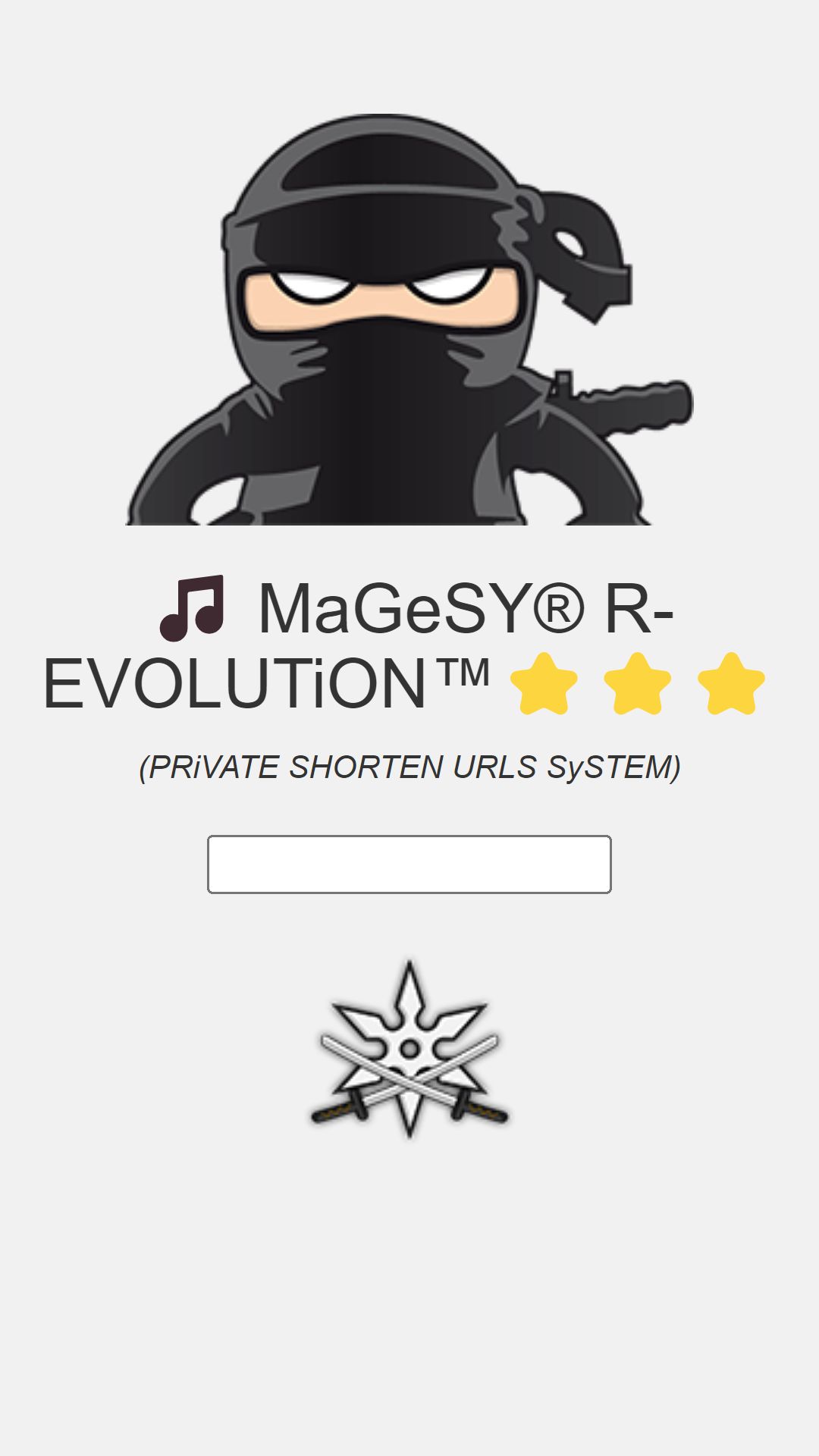Tap the shuriken and crossed swords button
819x1456 pixels.
409,1050
